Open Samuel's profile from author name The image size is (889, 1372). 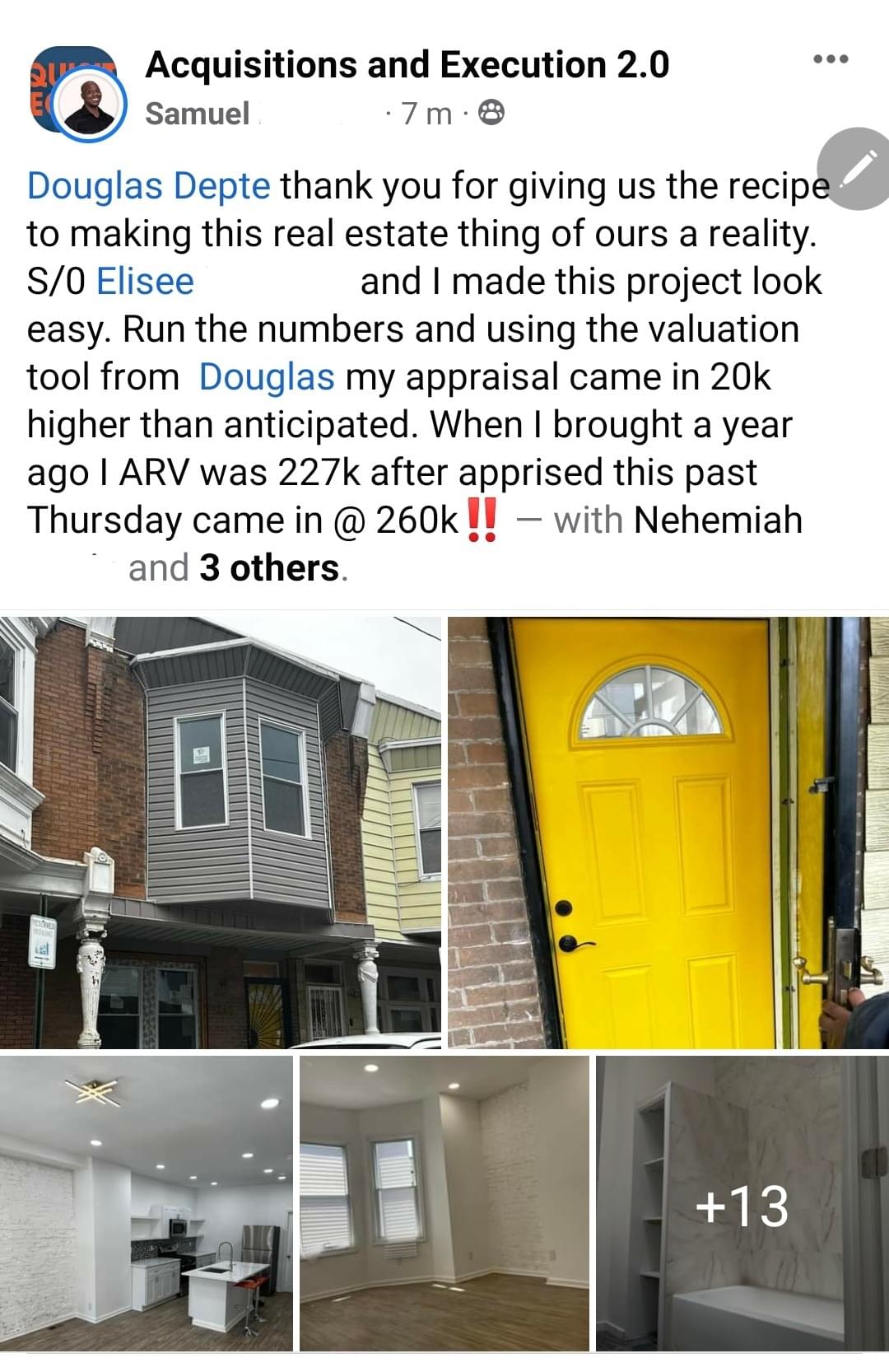(x=198, y=114)
